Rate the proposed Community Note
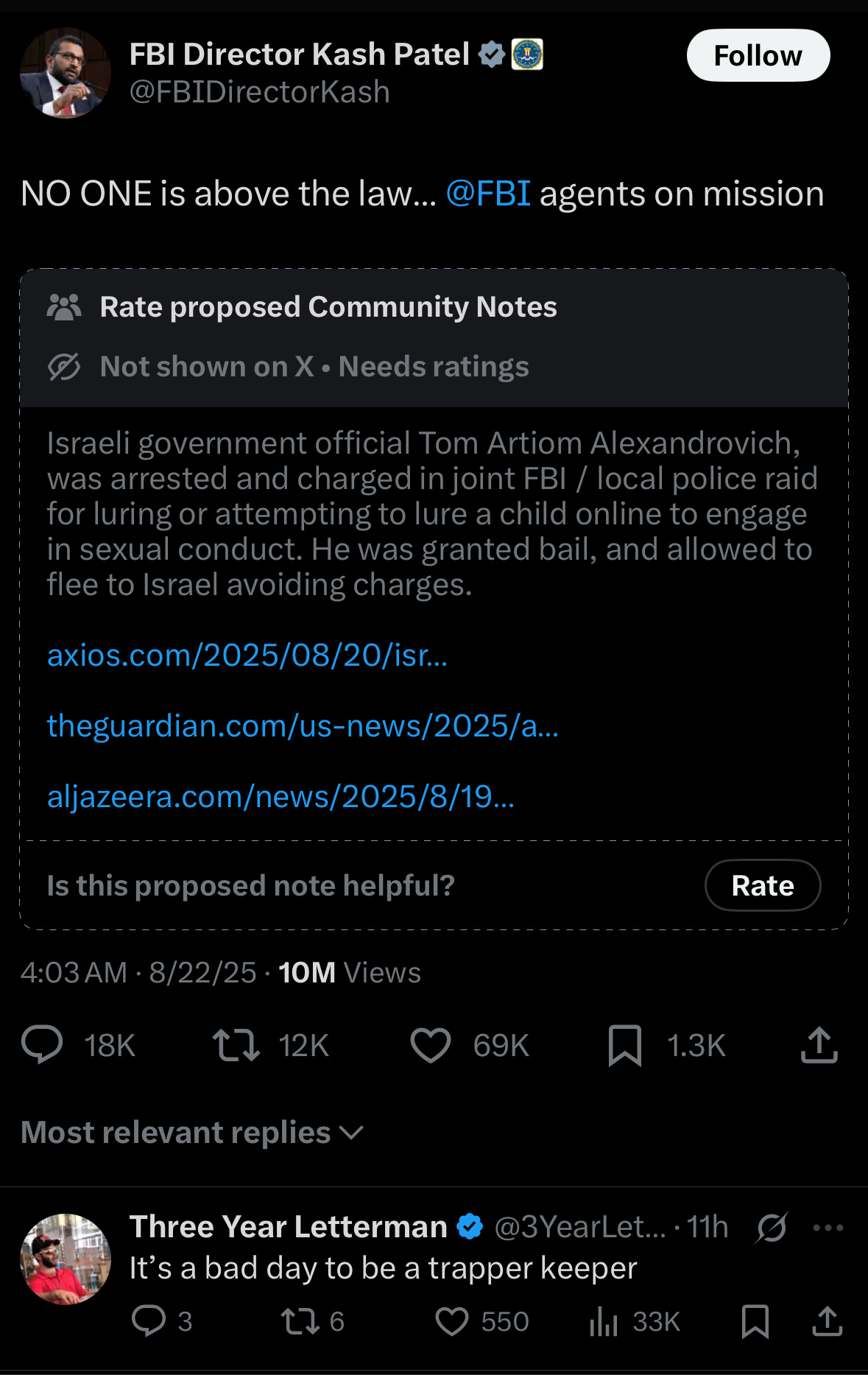Image resolution: width=868 pixels, height=1375 pixels. [762, 885]
